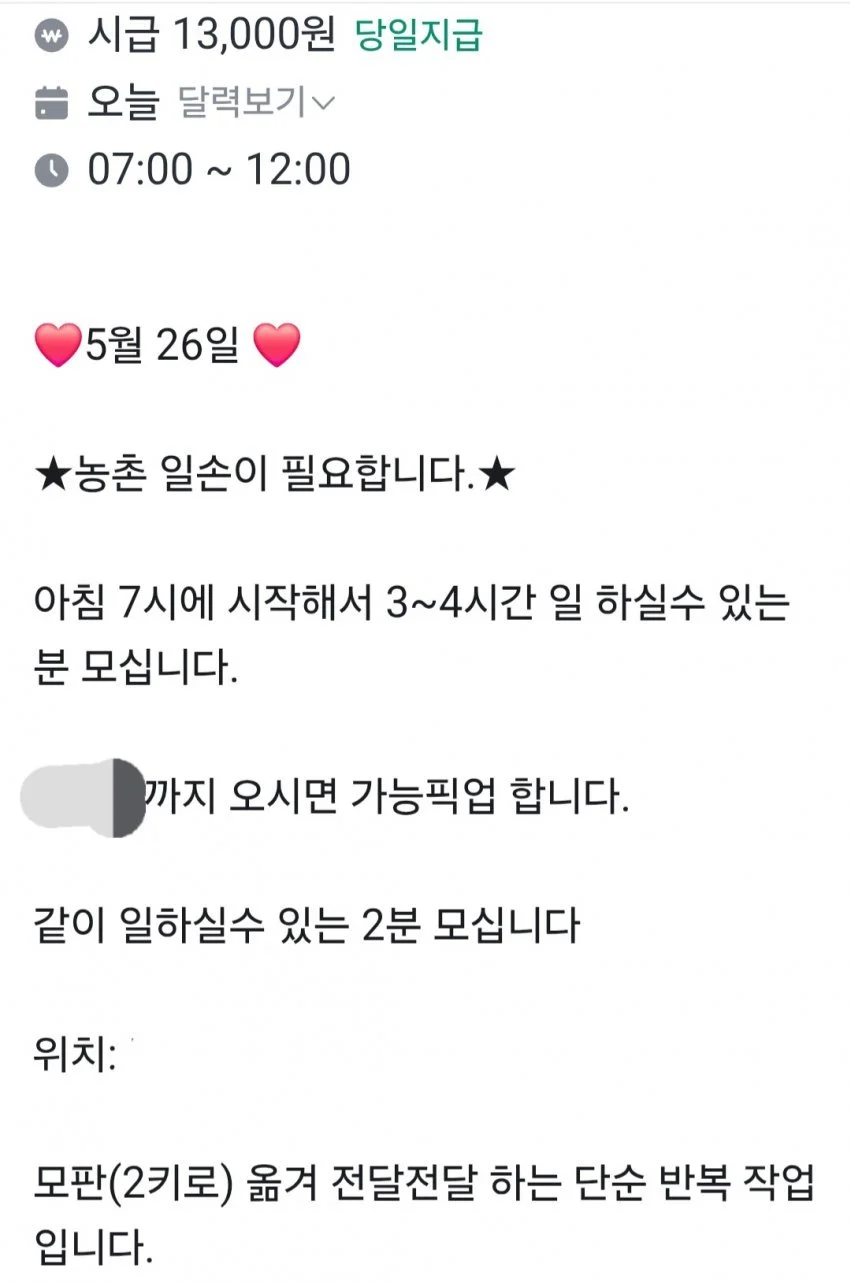Expand the 달력보기 calendar view

click(x=256, y=102)
